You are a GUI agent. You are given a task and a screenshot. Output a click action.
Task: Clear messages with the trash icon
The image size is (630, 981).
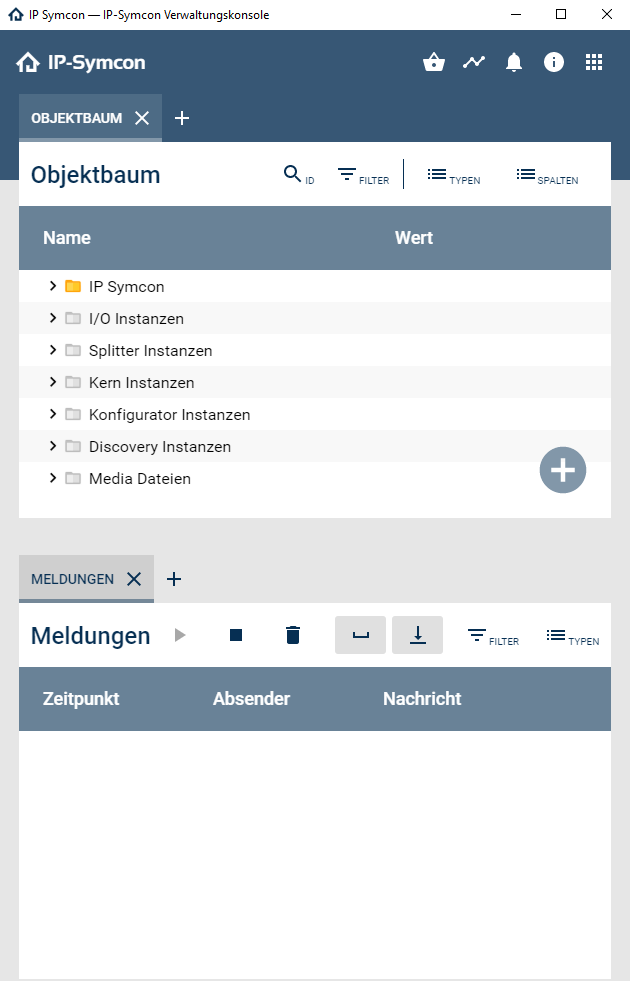(292, 635)
